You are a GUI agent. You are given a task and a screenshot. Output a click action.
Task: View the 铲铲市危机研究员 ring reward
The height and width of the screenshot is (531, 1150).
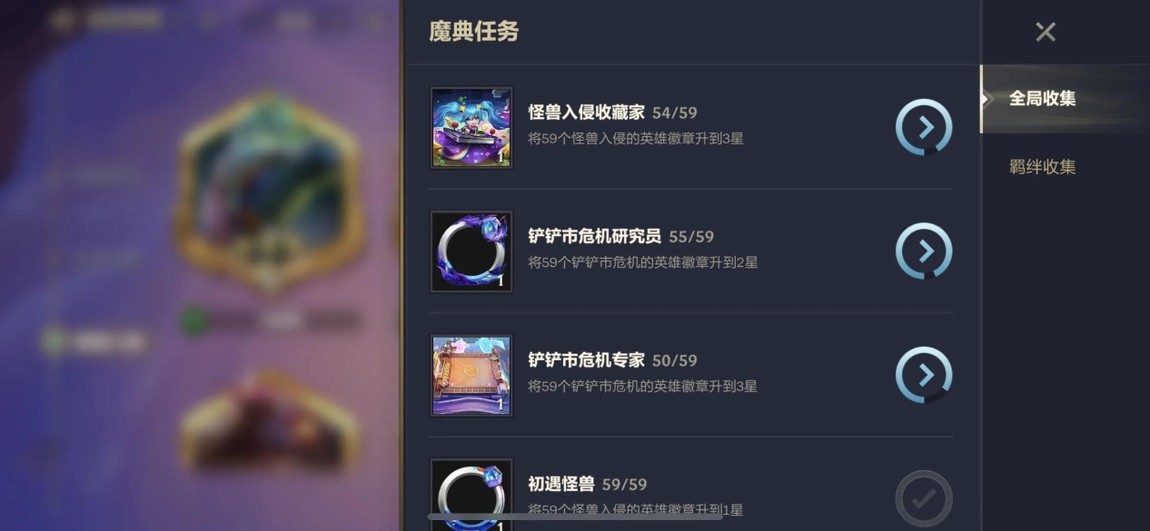coord(471,251)
